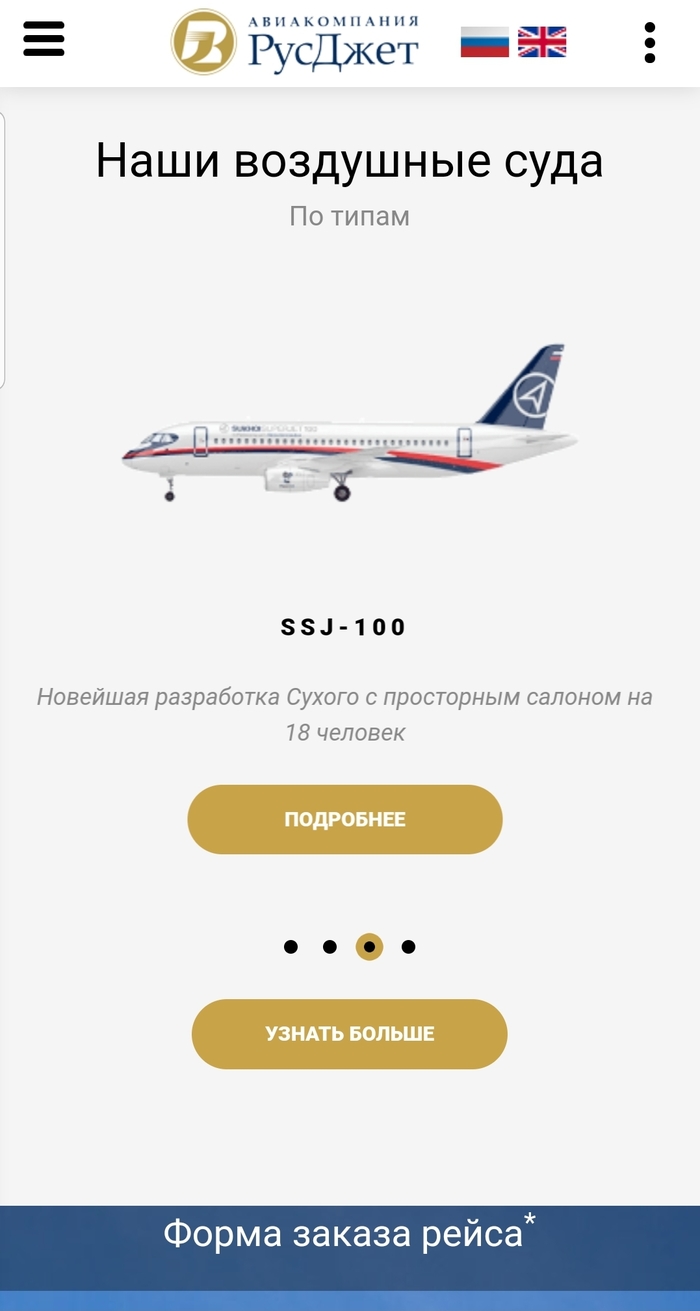The height and width of the screenshot is (1311, 700).
Task: Go to second carousel slide dot
Action: point(329,947)
